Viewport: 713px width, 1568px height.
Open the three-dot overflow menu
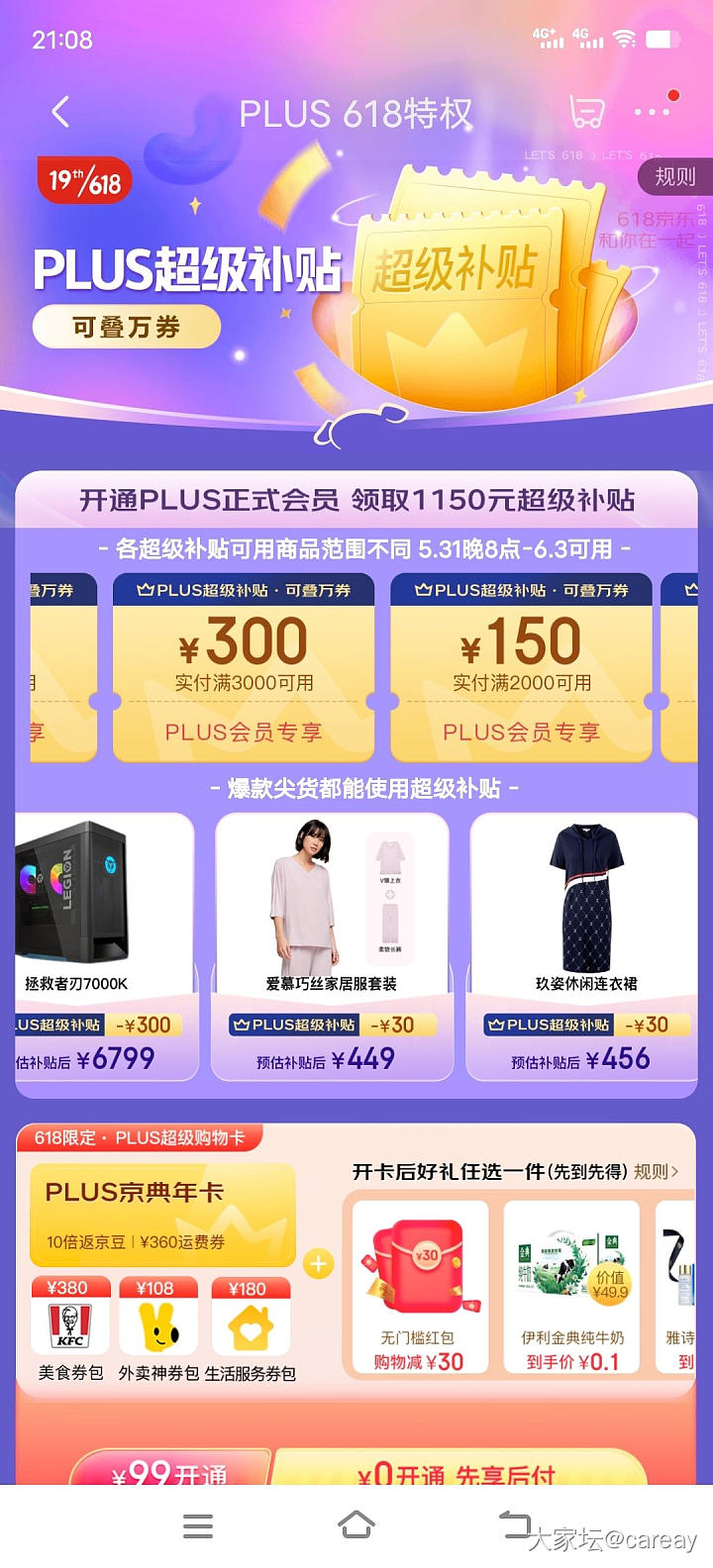coord(652,112)
